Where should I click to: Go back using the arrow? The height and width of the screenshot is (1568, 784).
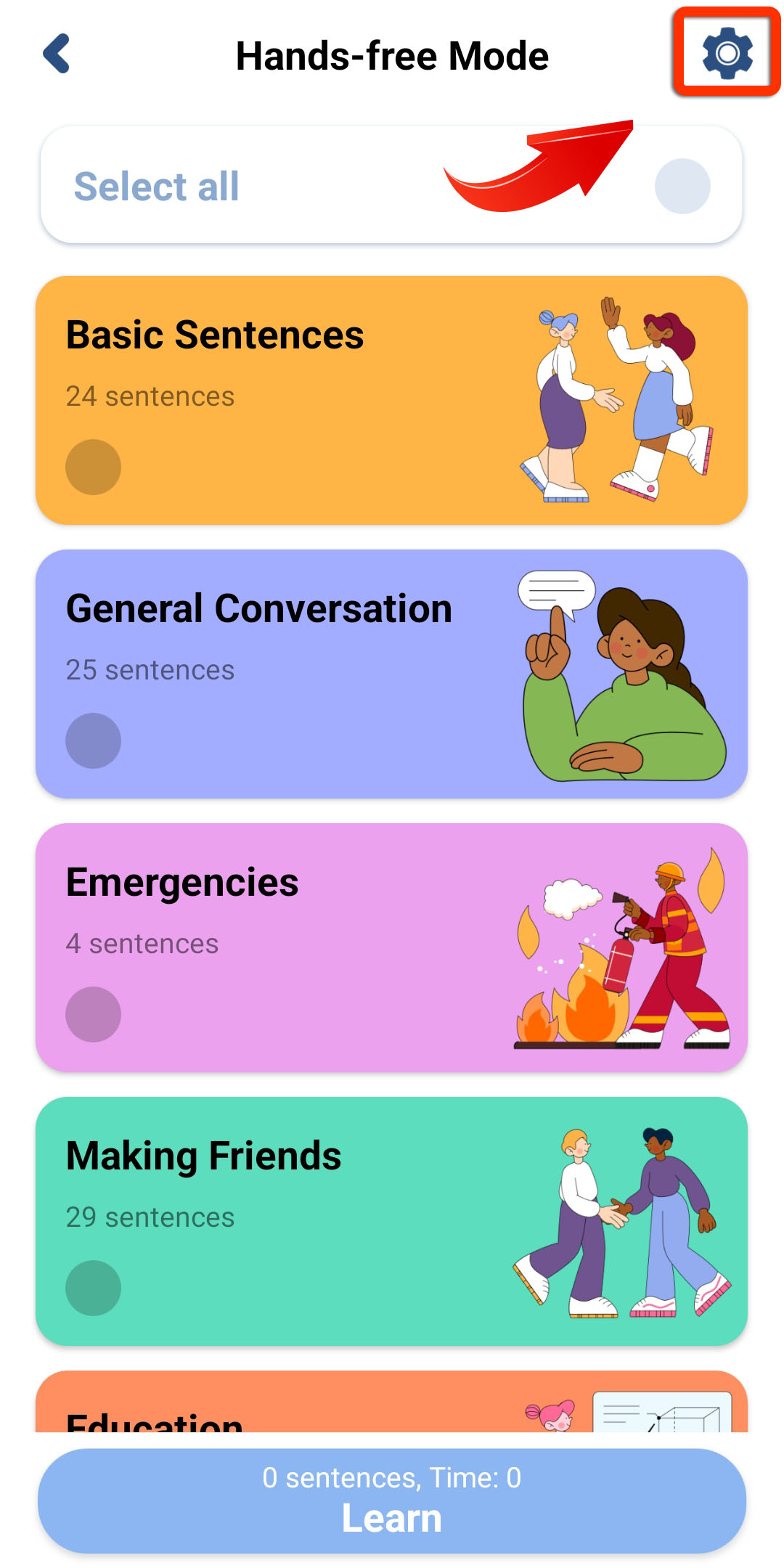57,54
